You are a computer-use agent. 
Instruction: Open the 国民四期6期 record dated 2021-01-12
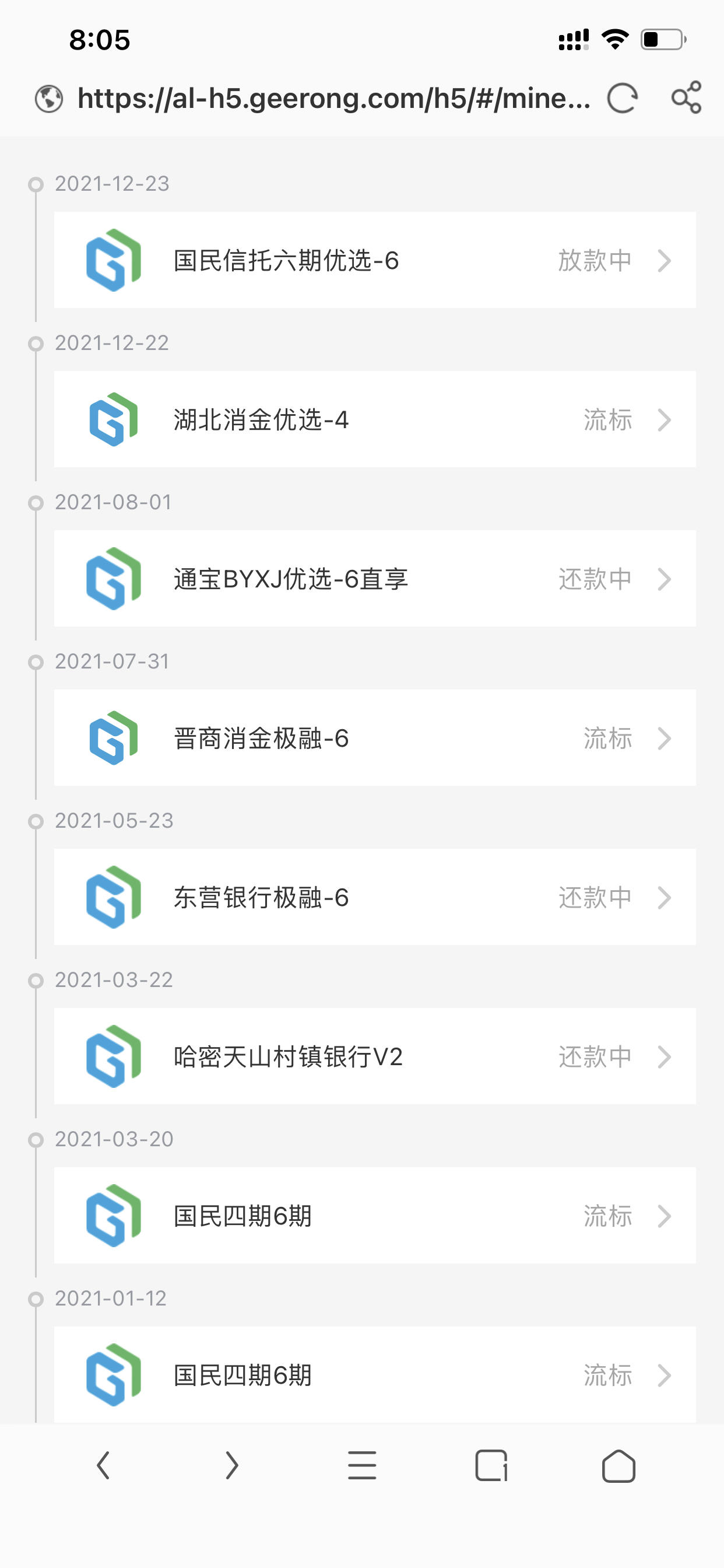coord(375,1374)
